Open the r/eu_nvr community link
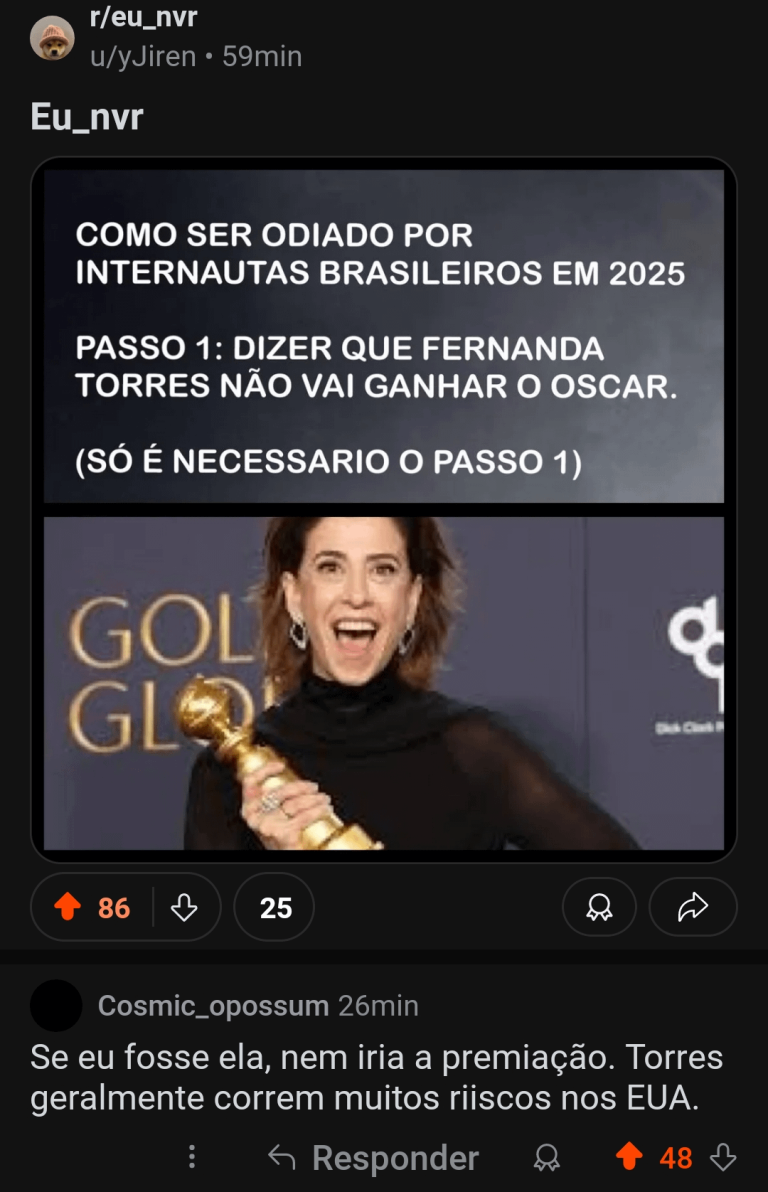Screen dimensions: 768x1192 pos(144,17)
